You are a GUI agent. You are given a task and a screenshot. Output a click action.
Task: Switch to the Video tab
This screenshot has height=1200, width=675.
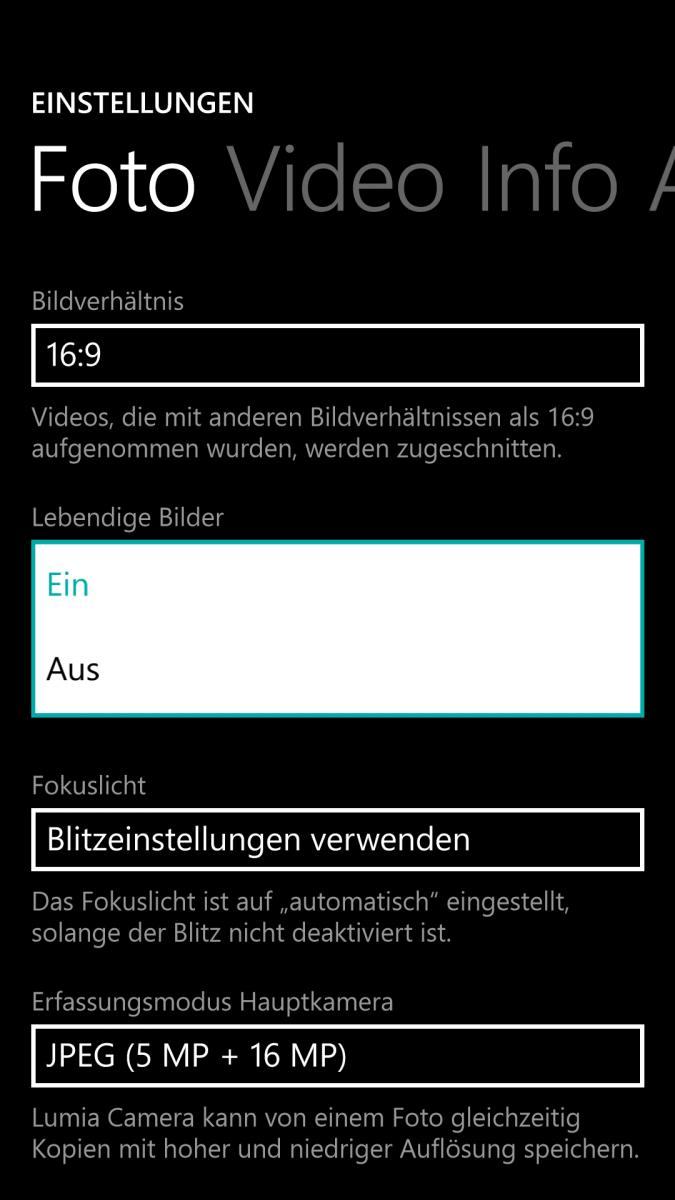338,180
